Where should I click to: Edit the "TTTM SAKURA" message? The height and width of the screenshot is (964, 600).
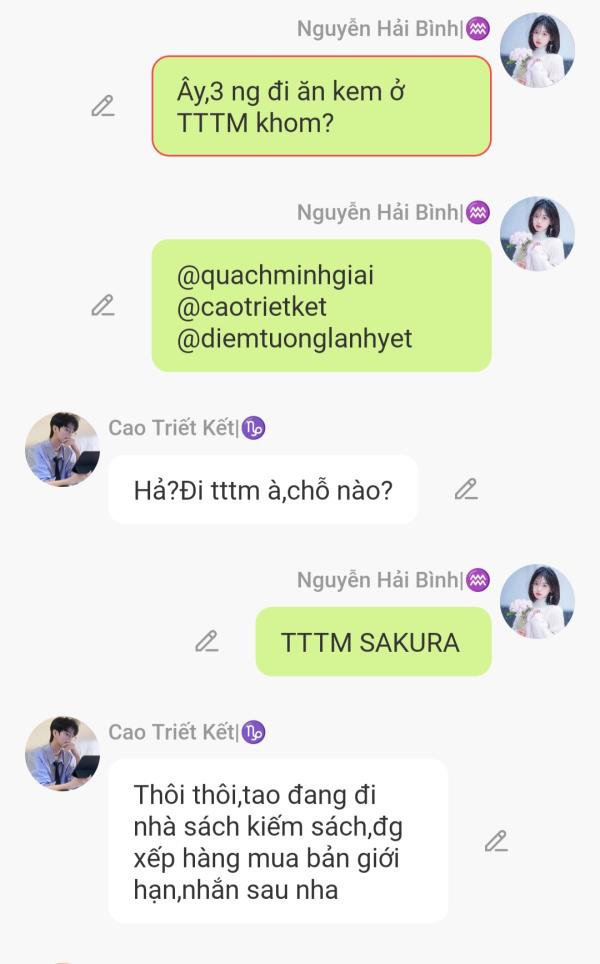(x=207, y=641)
